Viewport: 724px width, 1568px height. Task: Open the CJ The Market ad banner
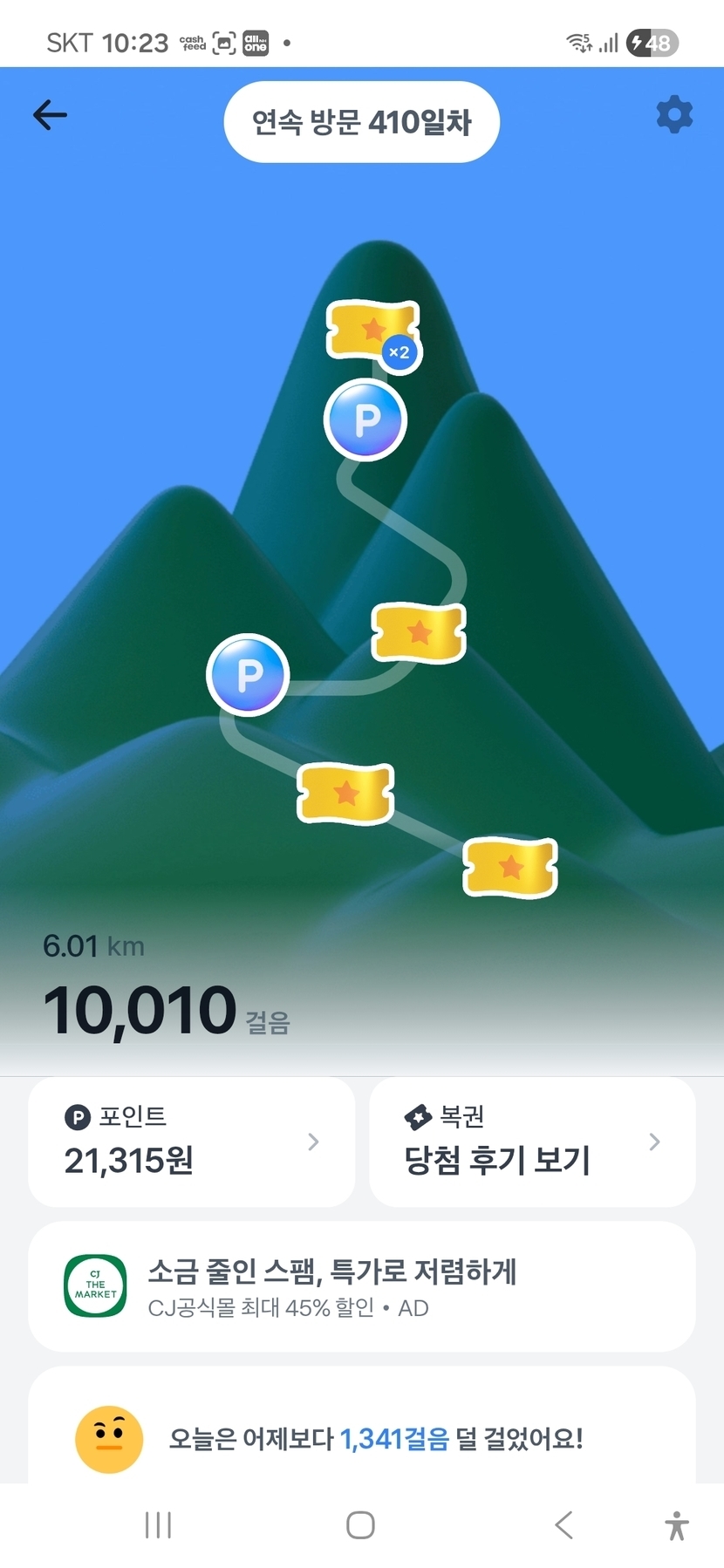click(x=361, y=1286)
